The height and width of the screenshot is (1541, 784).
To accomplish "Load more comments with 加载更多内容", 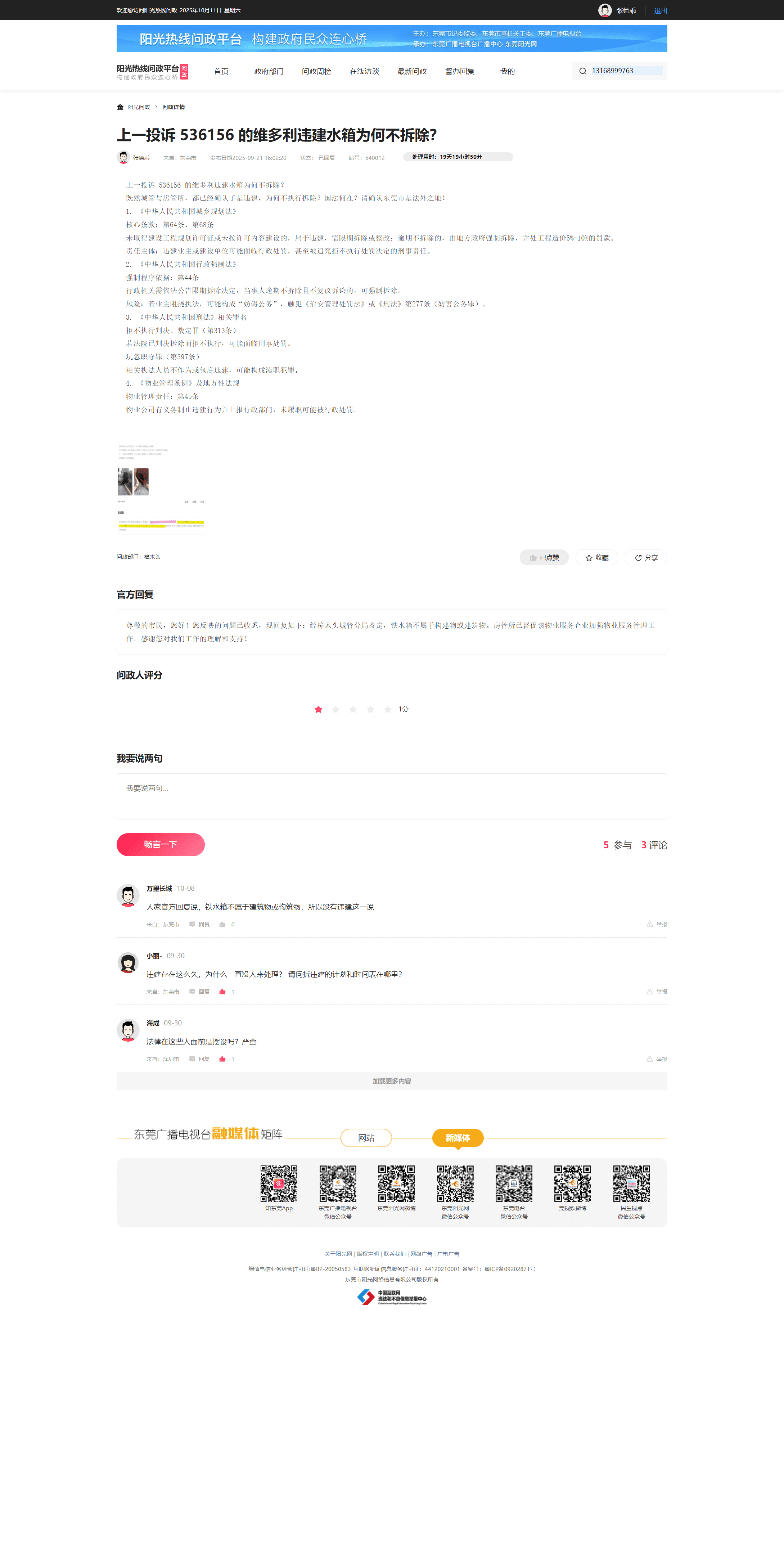I will (x=392, y=1081).
